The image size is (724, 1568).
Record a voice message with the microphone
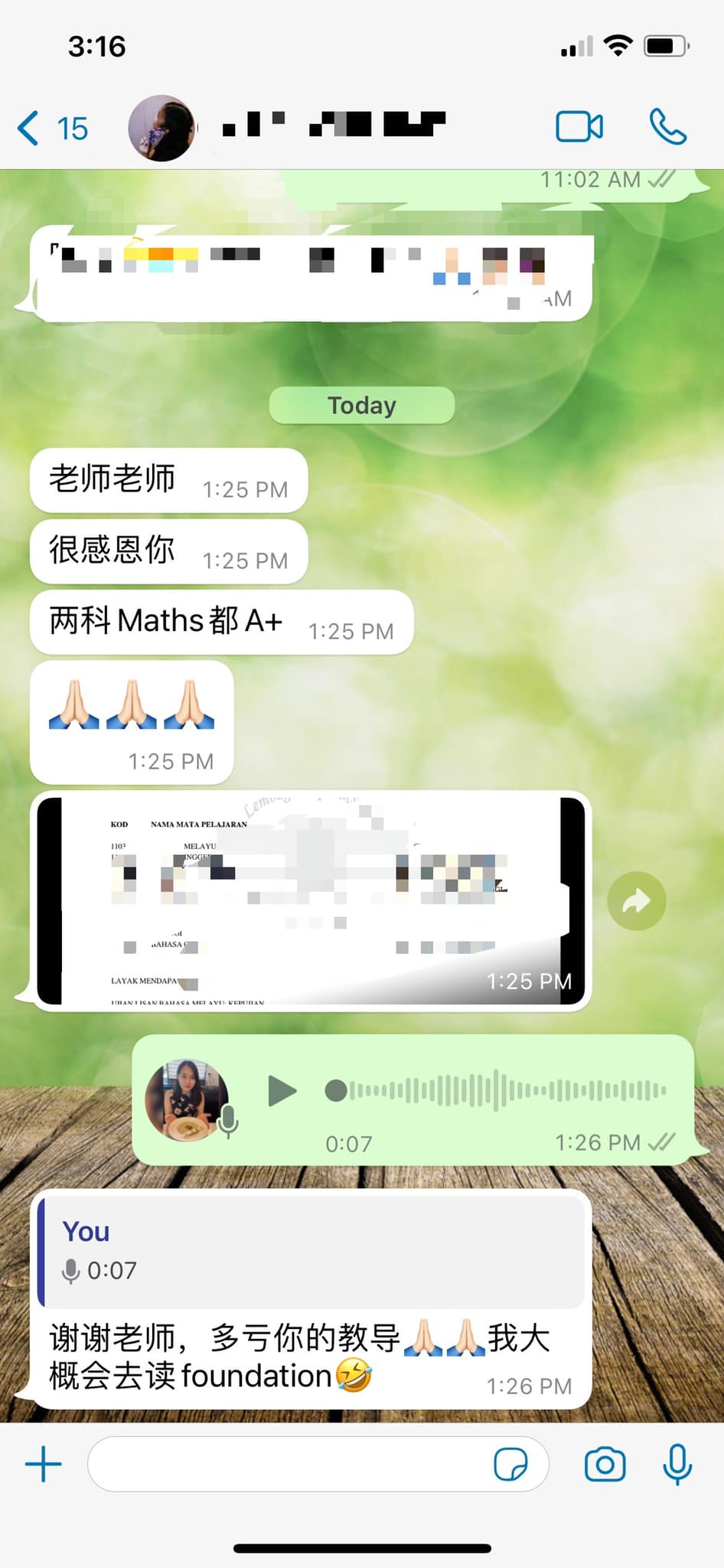click(677, 1465)
